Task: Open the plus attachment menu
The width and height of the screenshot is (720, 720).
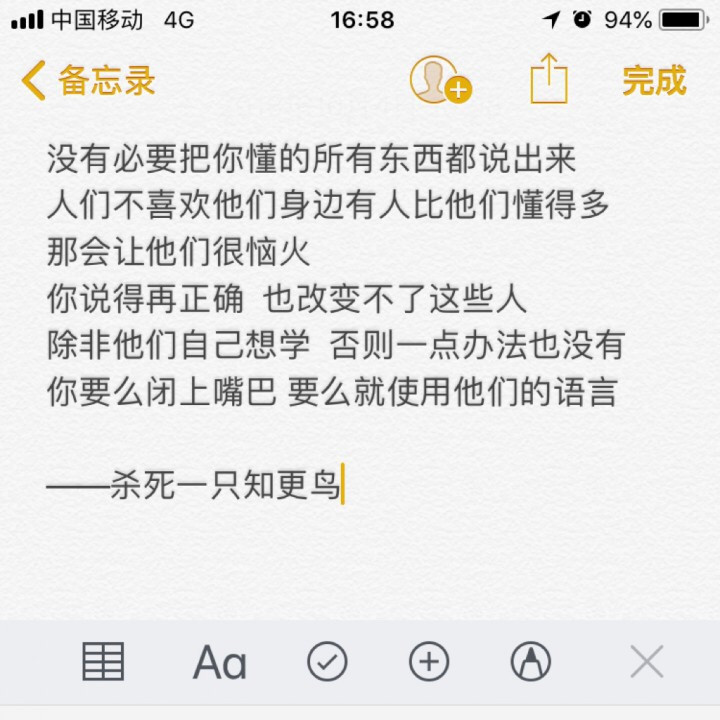Action: (429, 661)
